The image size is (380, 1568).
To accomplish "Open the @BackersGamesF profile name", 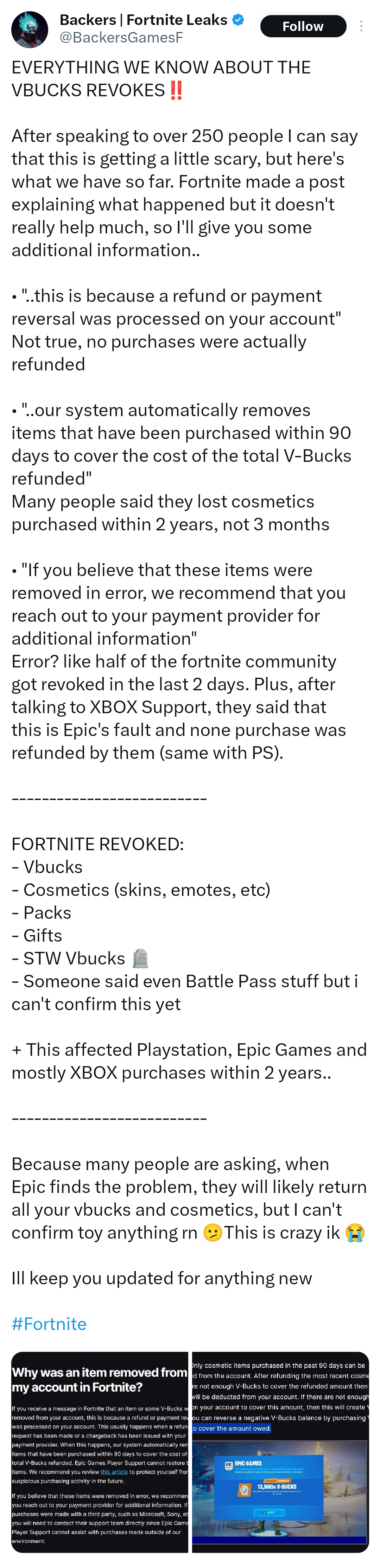I will click(121, 38).
